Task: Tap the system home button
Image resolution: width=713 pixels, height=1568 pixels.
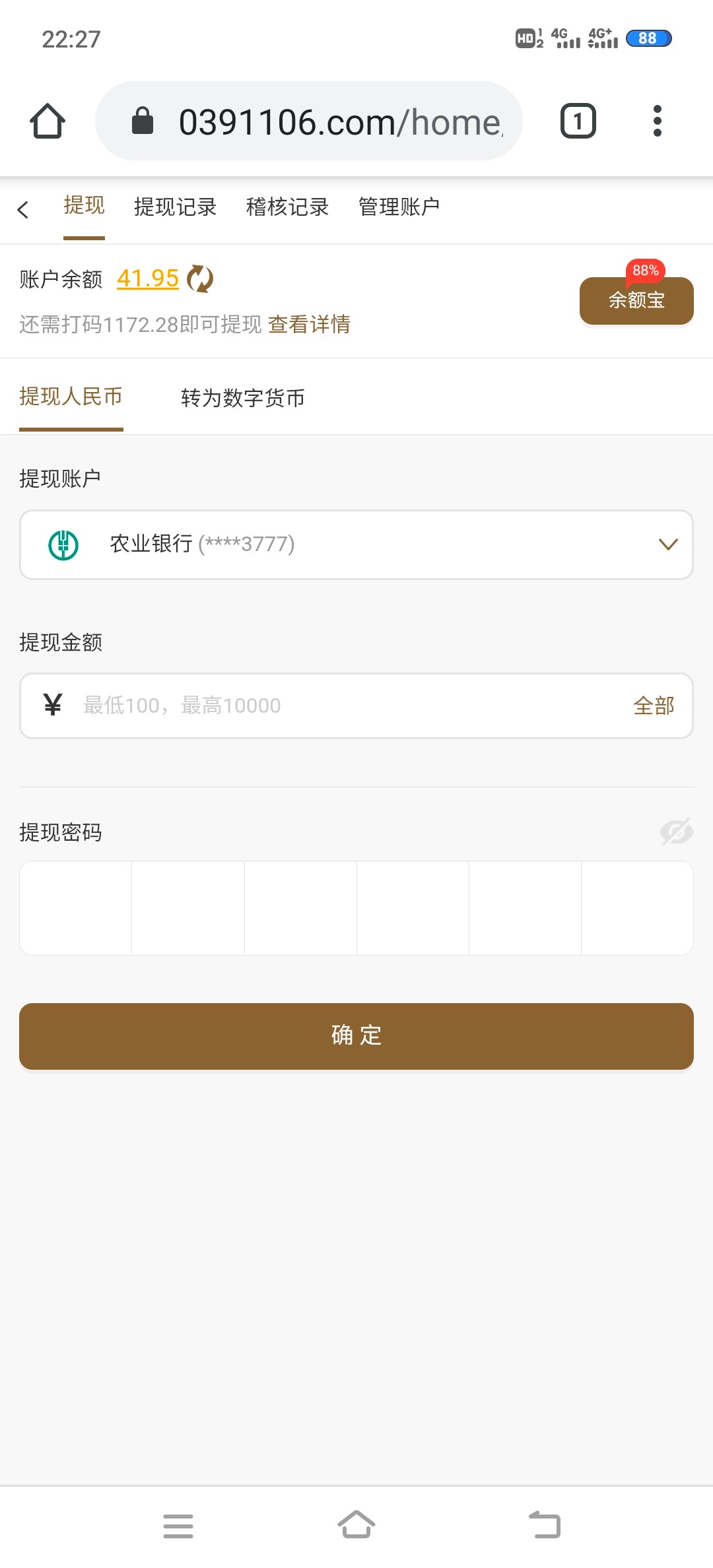Action: (x=356, y=1525)
